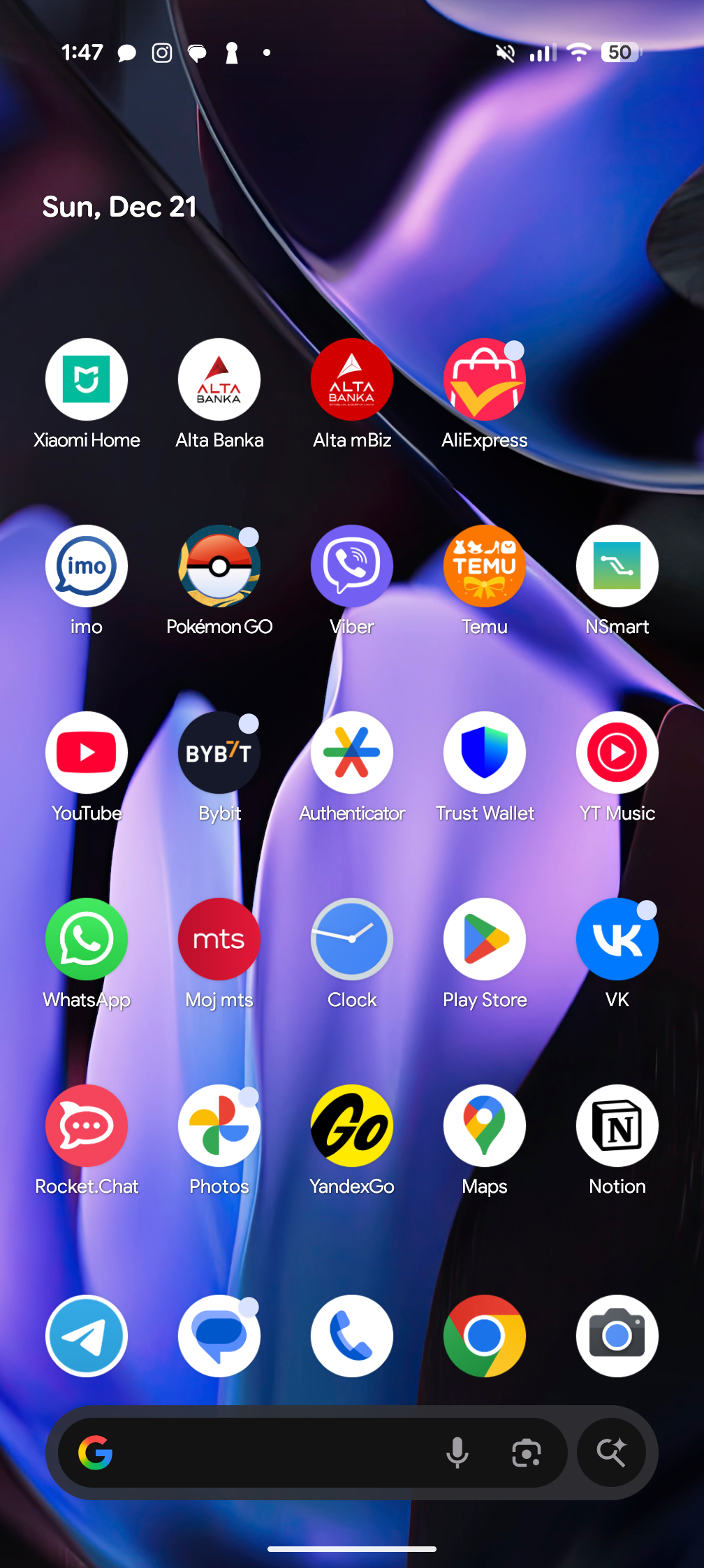Open the Camera from the dock

click(617, 1336)
